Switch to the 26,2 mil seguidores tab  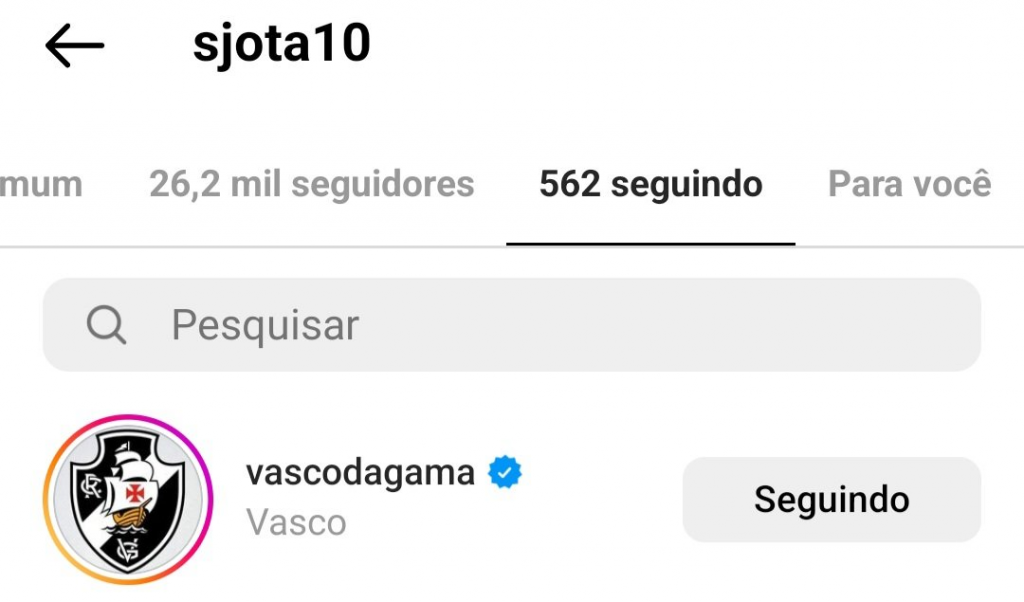tap(311, 184)
